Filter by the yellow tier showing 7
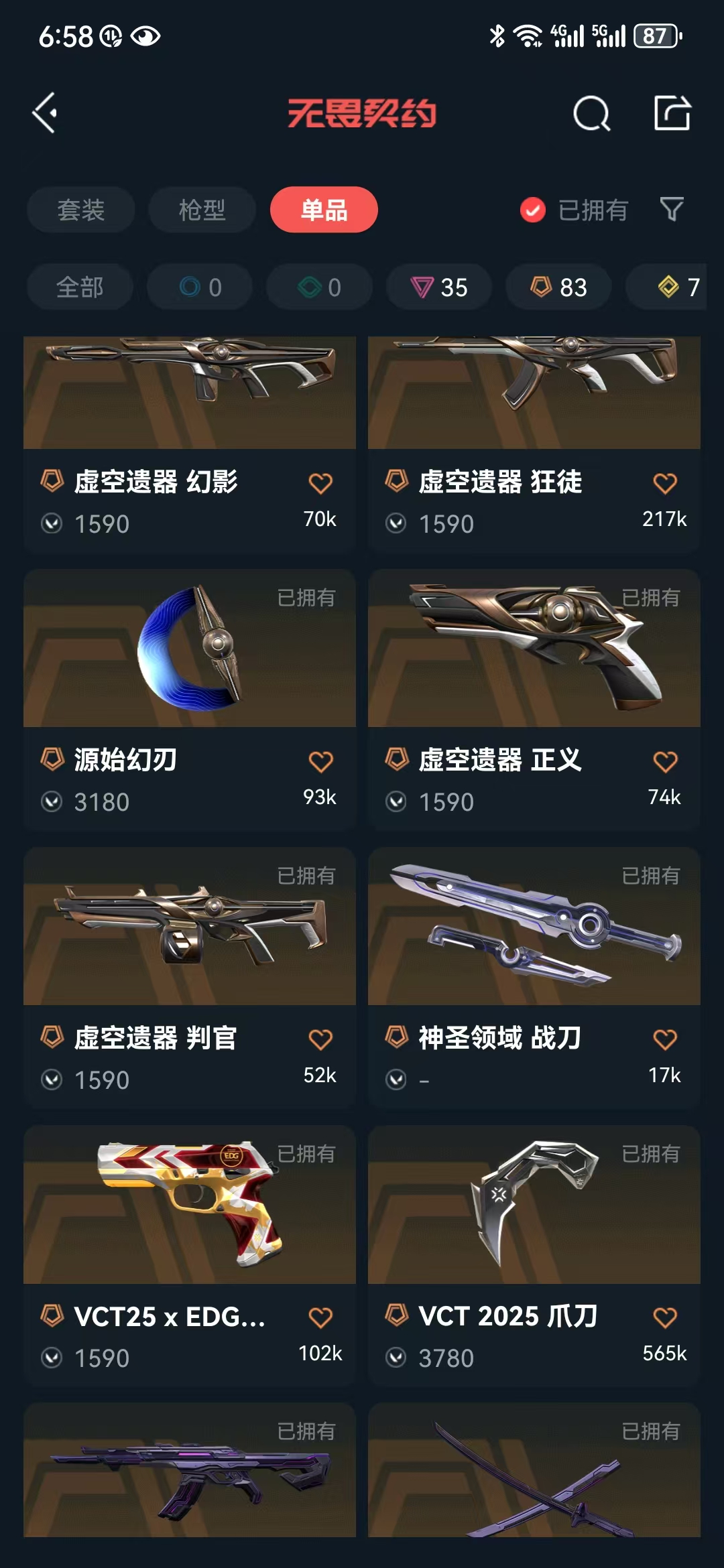The image size is (724, 1568). [677, 287]
